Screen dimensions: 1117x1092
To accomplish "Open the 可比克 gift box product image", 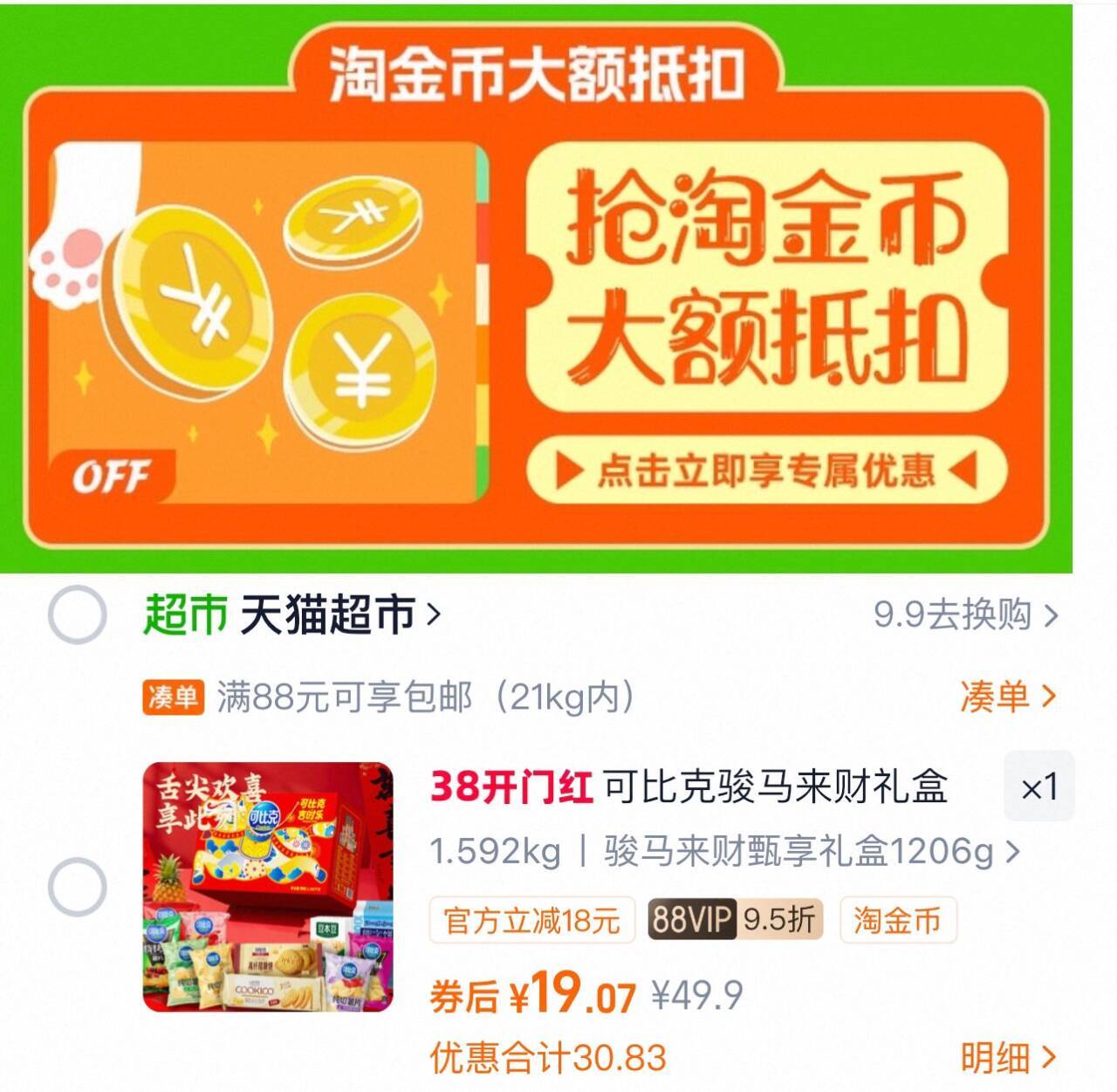I will pos(268,887).
